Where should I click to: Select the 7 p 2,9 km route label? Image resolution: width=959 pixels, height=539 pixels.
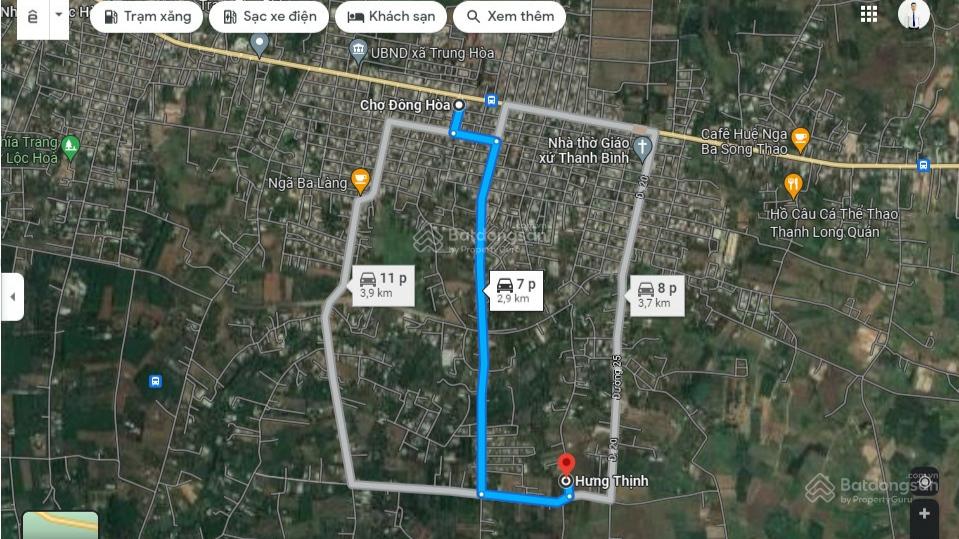click(x=517, y=291)
